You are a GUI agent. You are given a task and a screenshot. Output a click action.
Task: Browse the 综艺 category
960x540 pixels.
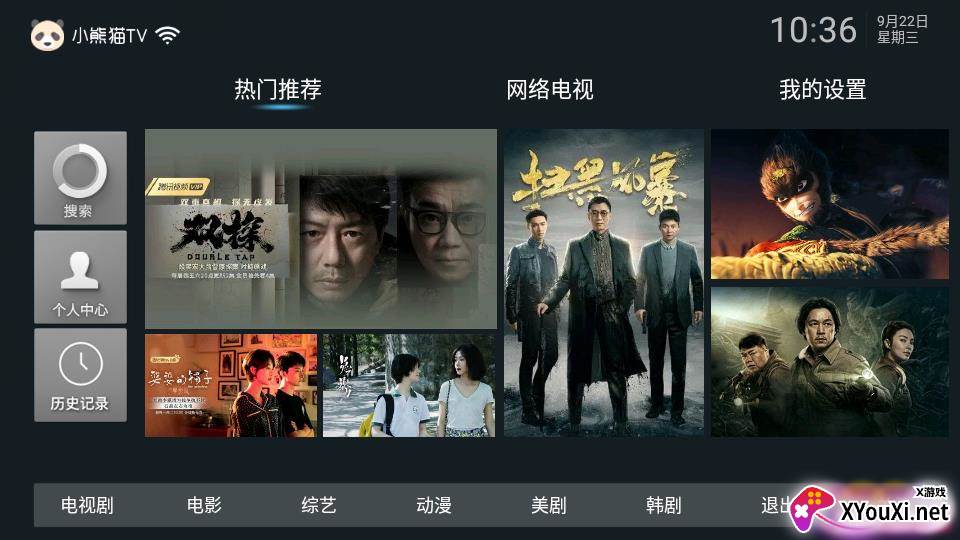319,505
